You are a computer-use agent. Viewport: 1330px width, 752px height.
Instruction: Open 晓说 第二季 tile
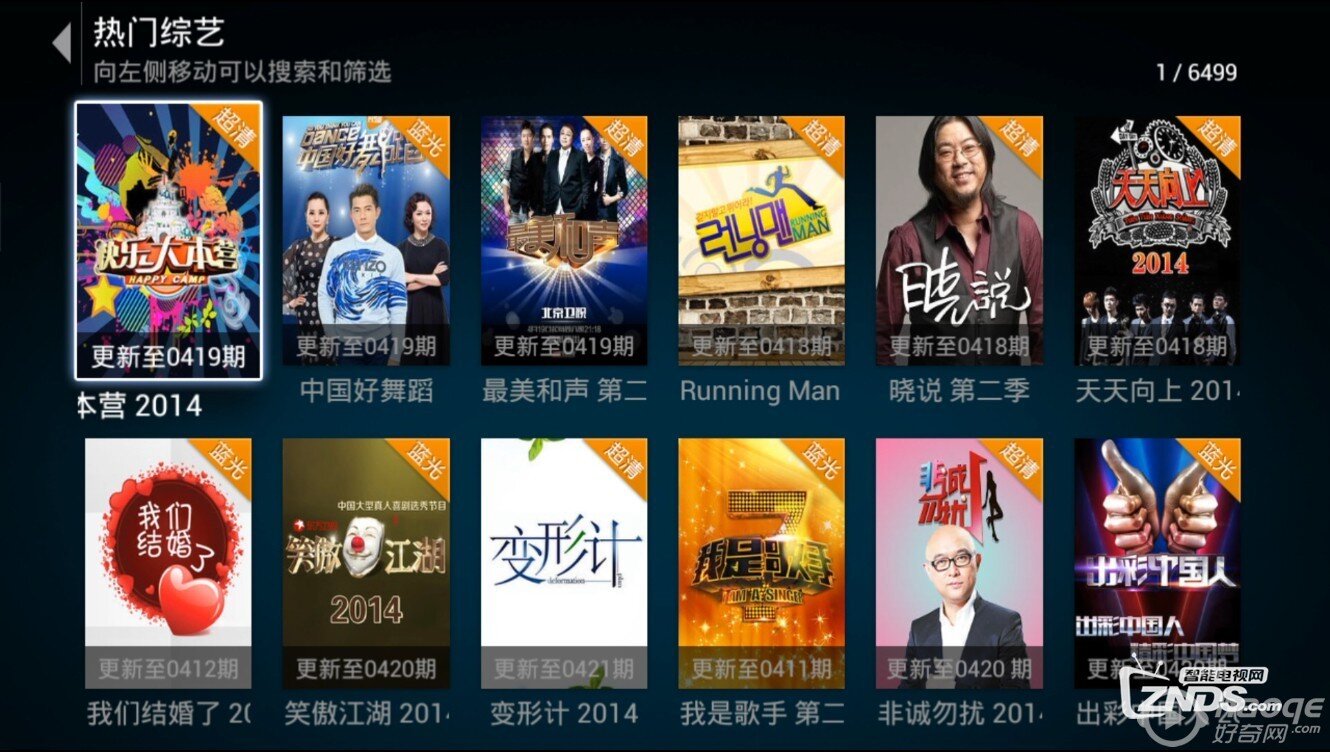click(x=959, y=241)
